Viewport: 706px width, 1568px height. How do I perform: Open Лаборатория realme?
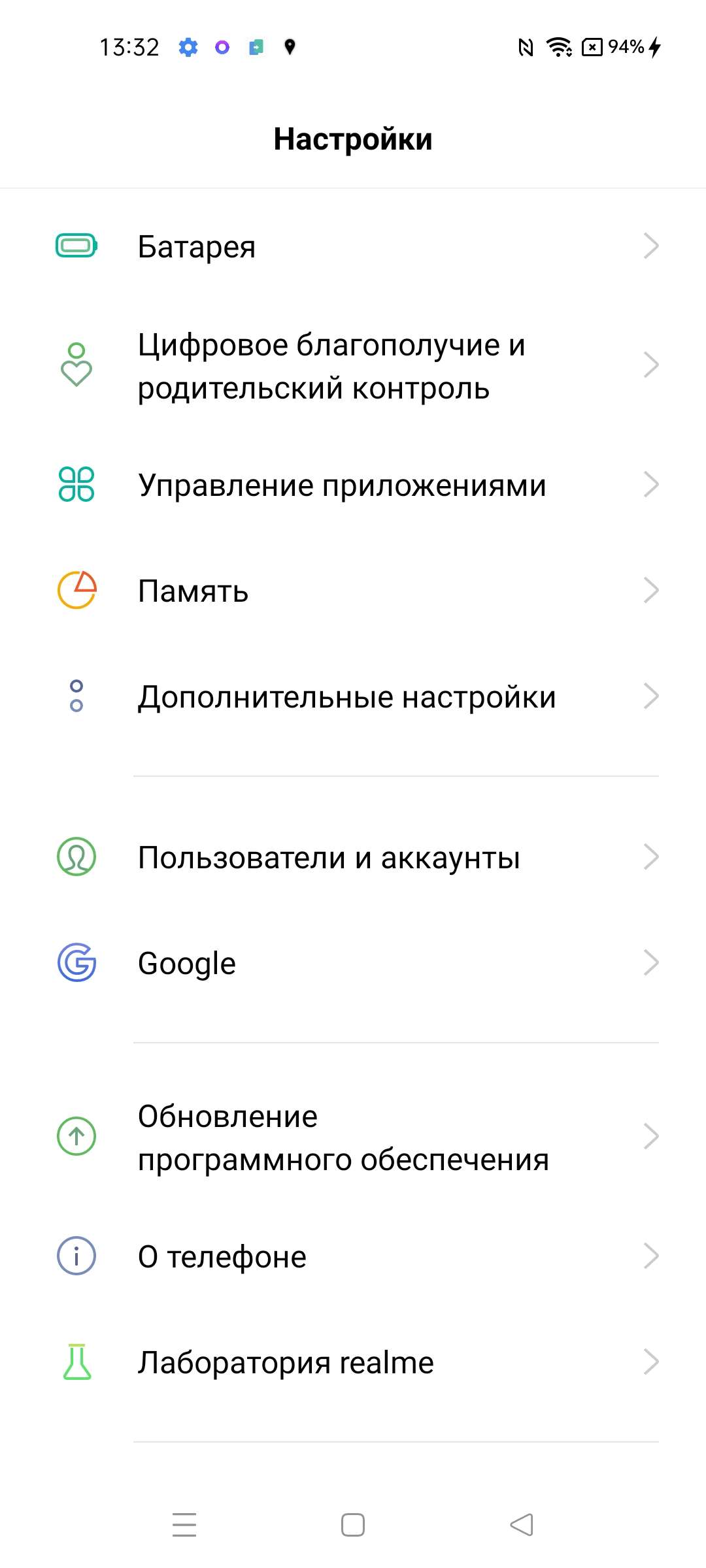click(x=353, y=1362)
